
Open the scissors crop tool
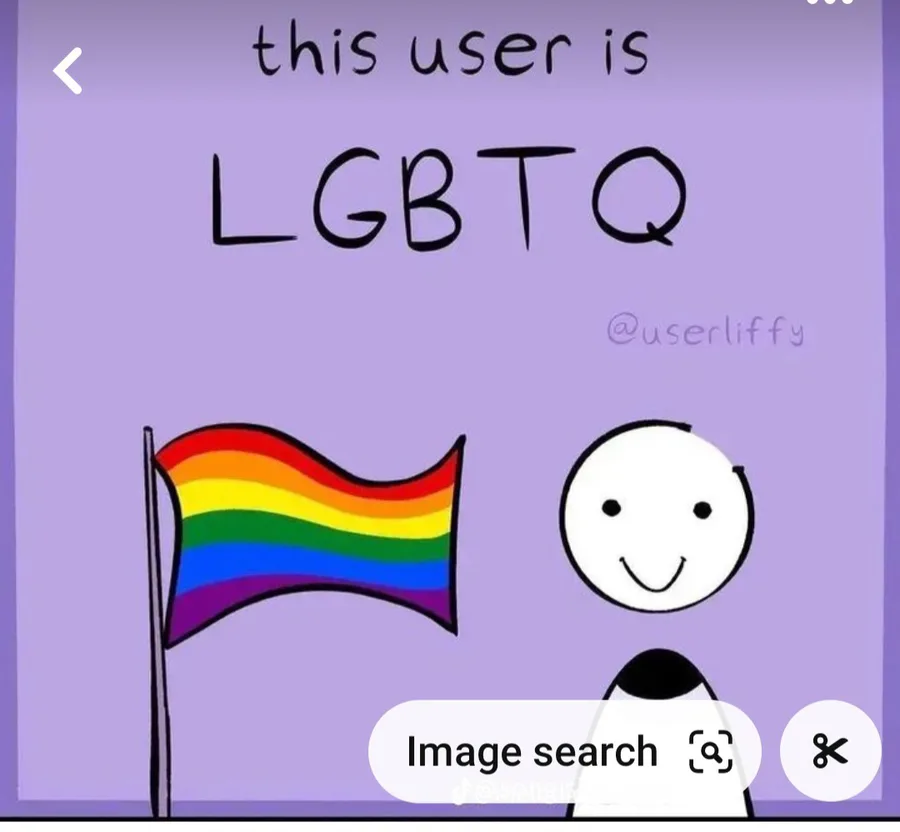tap(830, 751)
